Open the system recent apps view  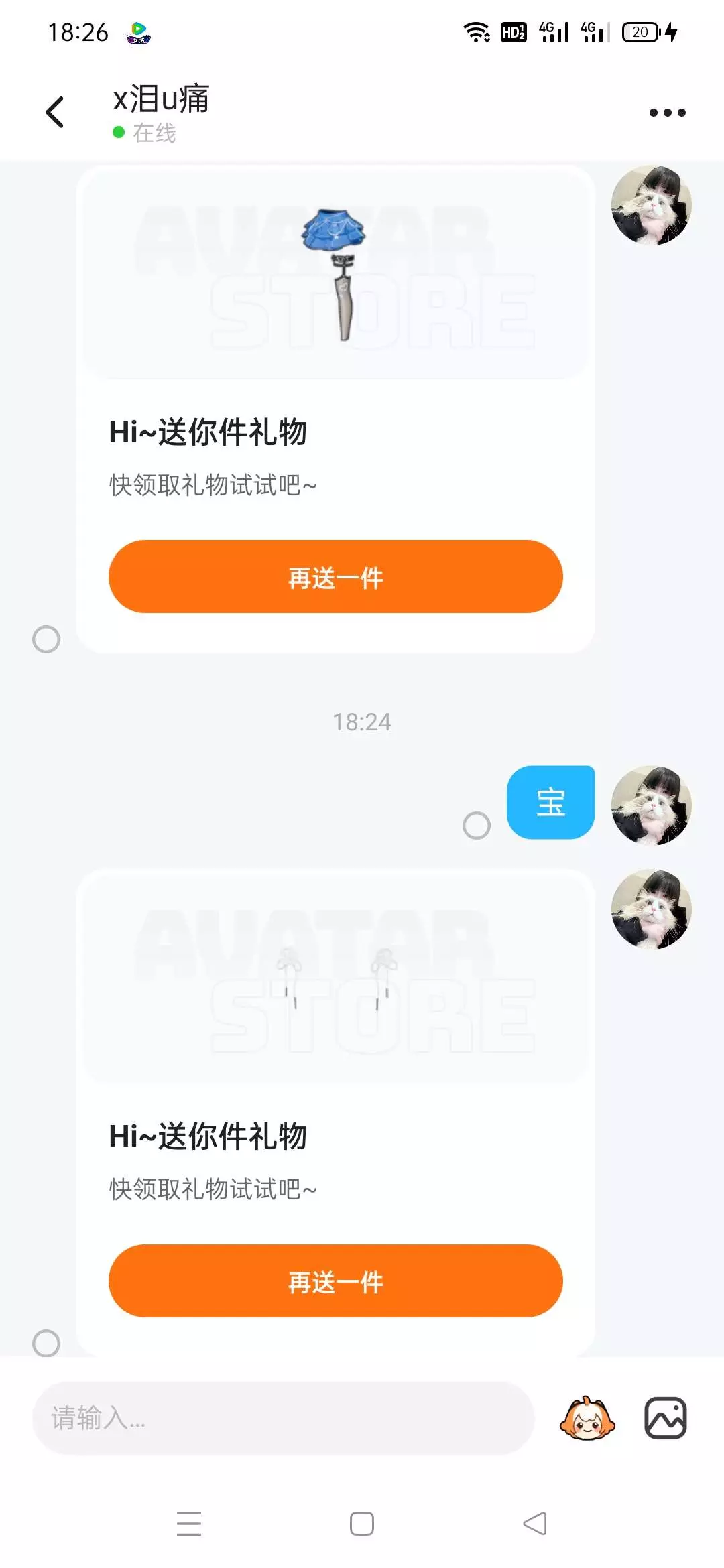189,1524
